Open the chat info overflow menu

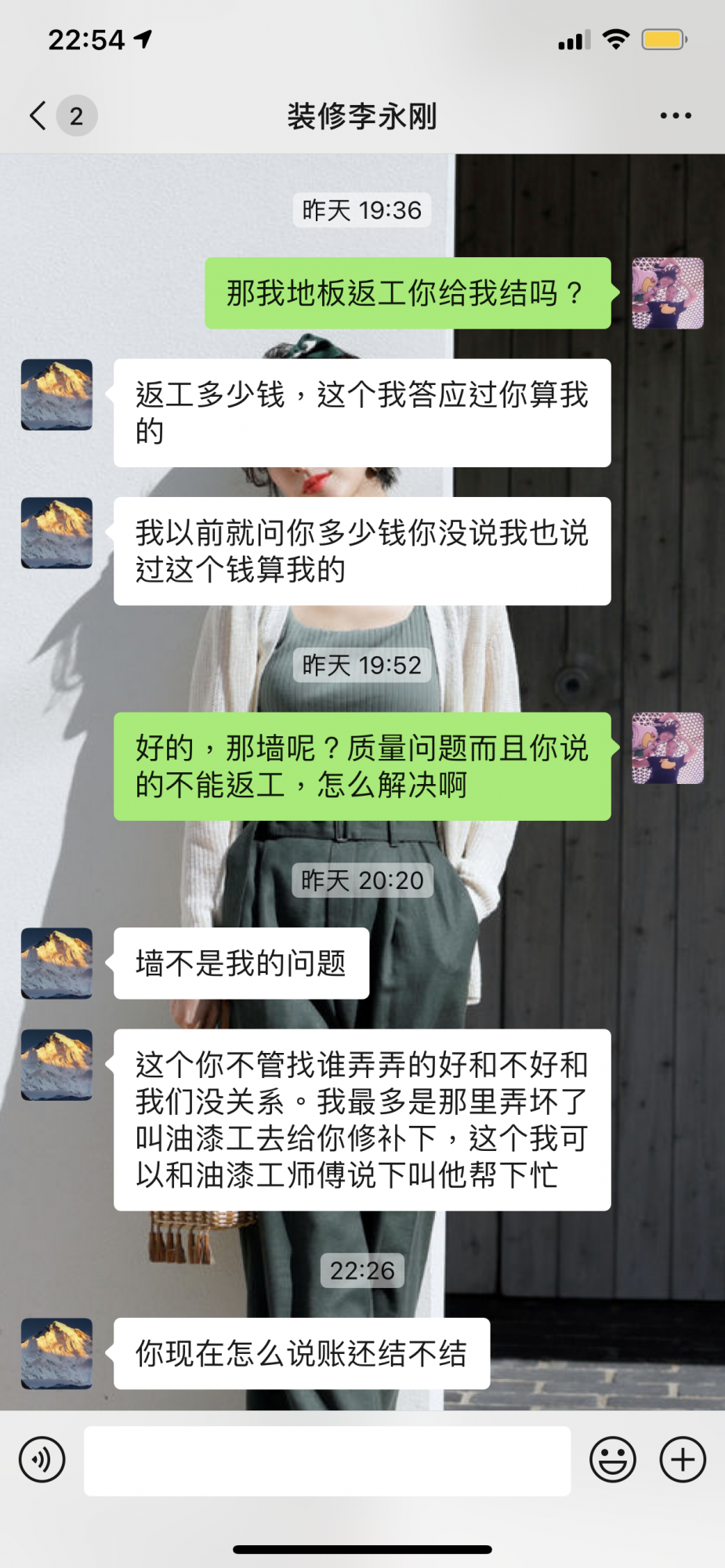click(675, 116)
